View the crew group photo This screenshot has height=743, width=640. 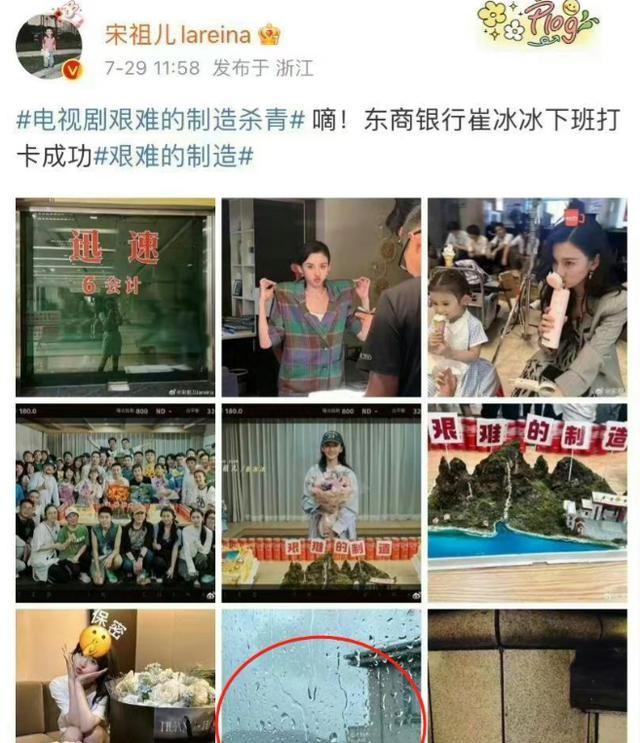click(115, 503)
